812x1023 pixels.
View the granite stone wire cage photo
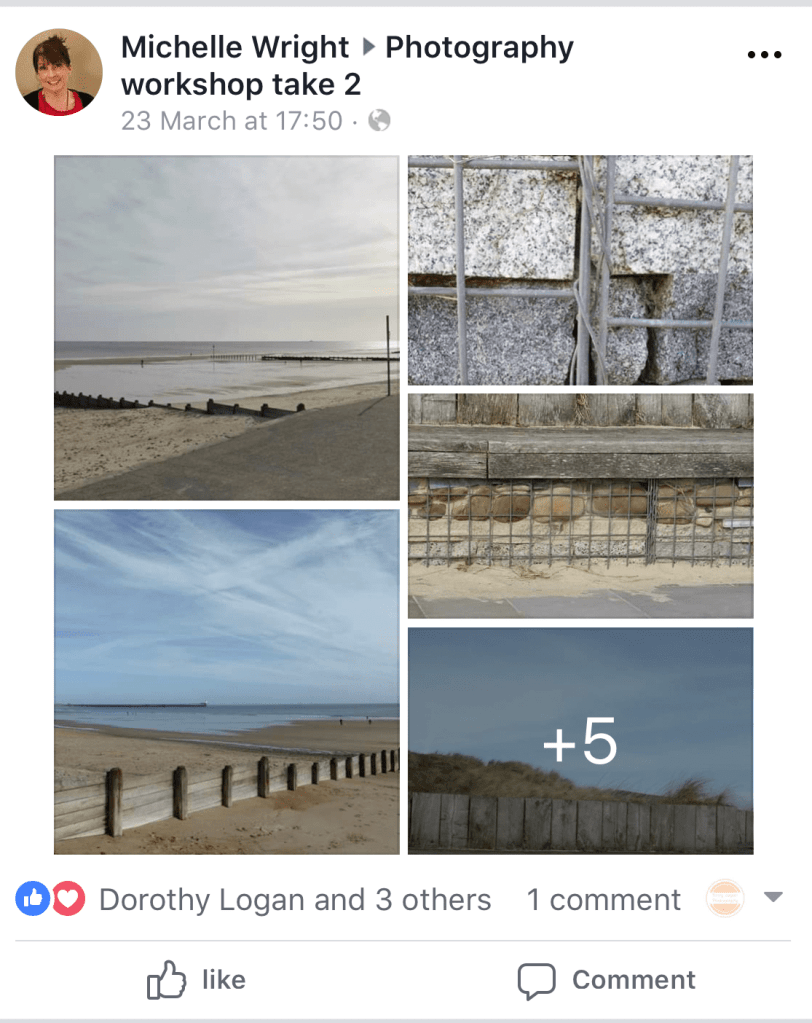pyautogui.click(x=580, y=269)
